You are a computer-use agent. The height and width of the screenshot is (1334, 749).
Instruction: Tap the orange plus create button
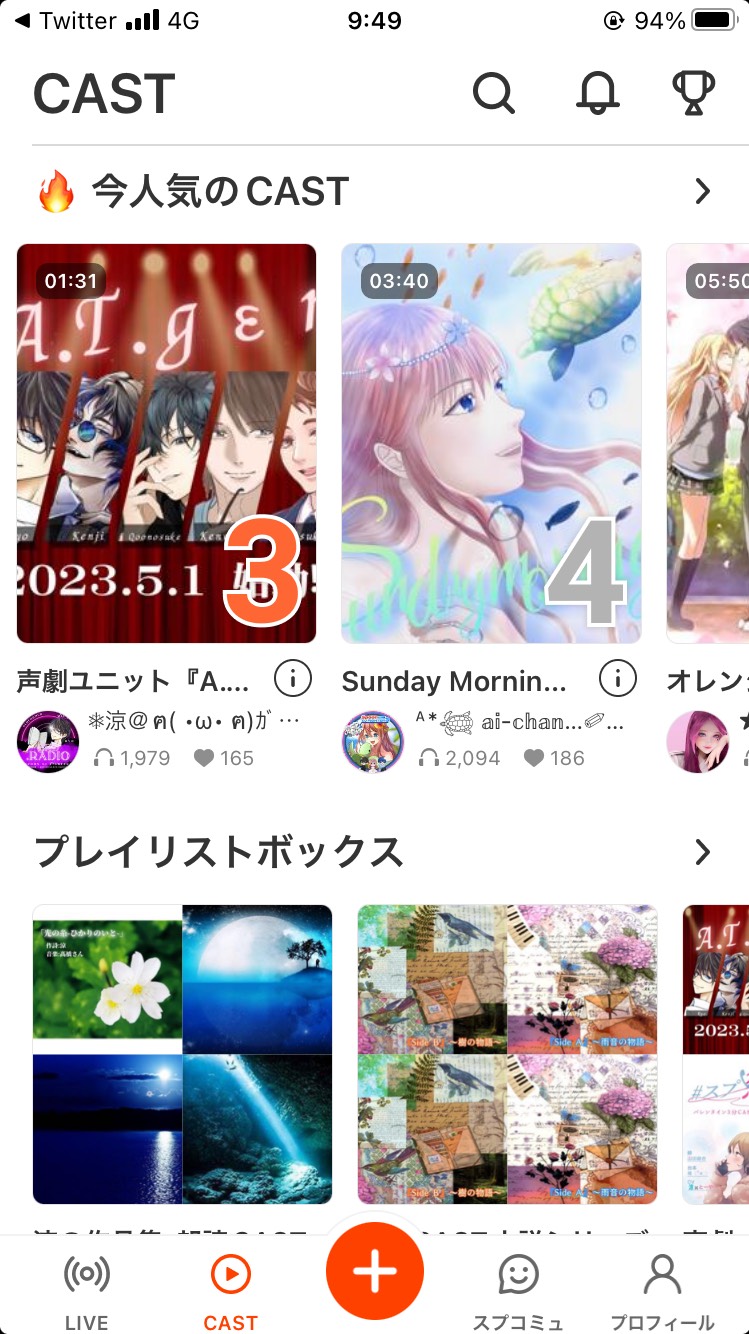(375, 1271)
